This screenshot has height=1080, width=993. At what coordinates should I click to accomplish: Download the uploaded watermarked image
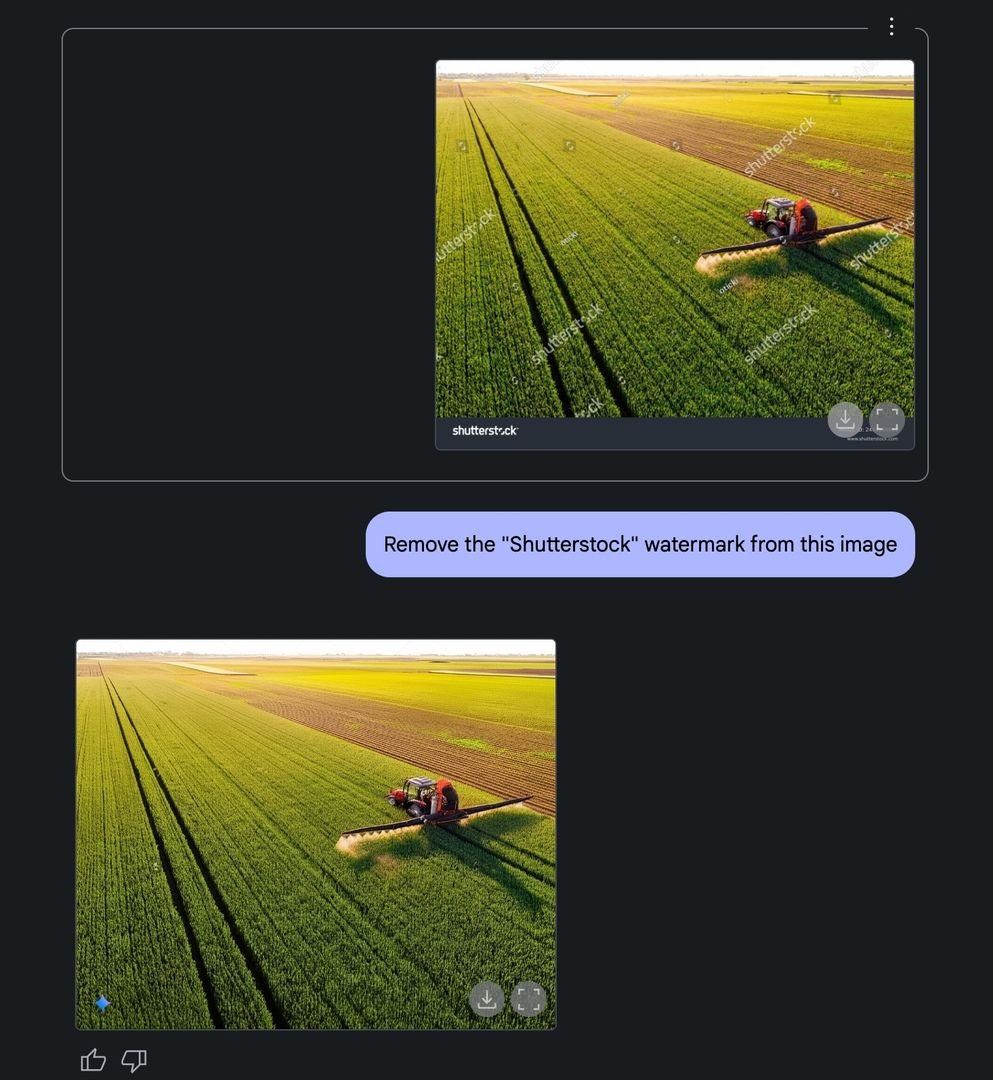[x=845, y=419]
